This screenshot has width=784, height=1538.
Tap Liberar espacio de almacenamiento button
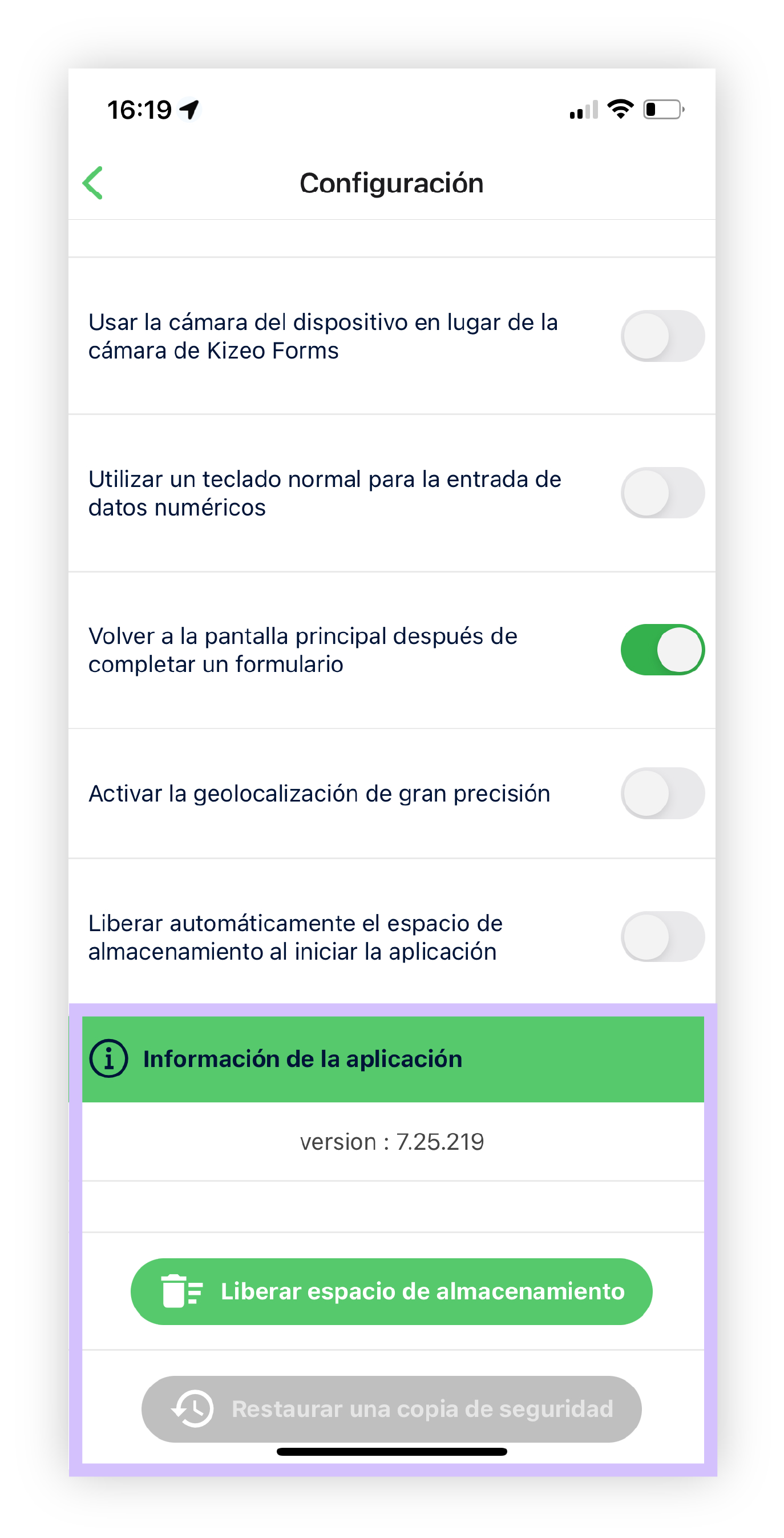391,1291
